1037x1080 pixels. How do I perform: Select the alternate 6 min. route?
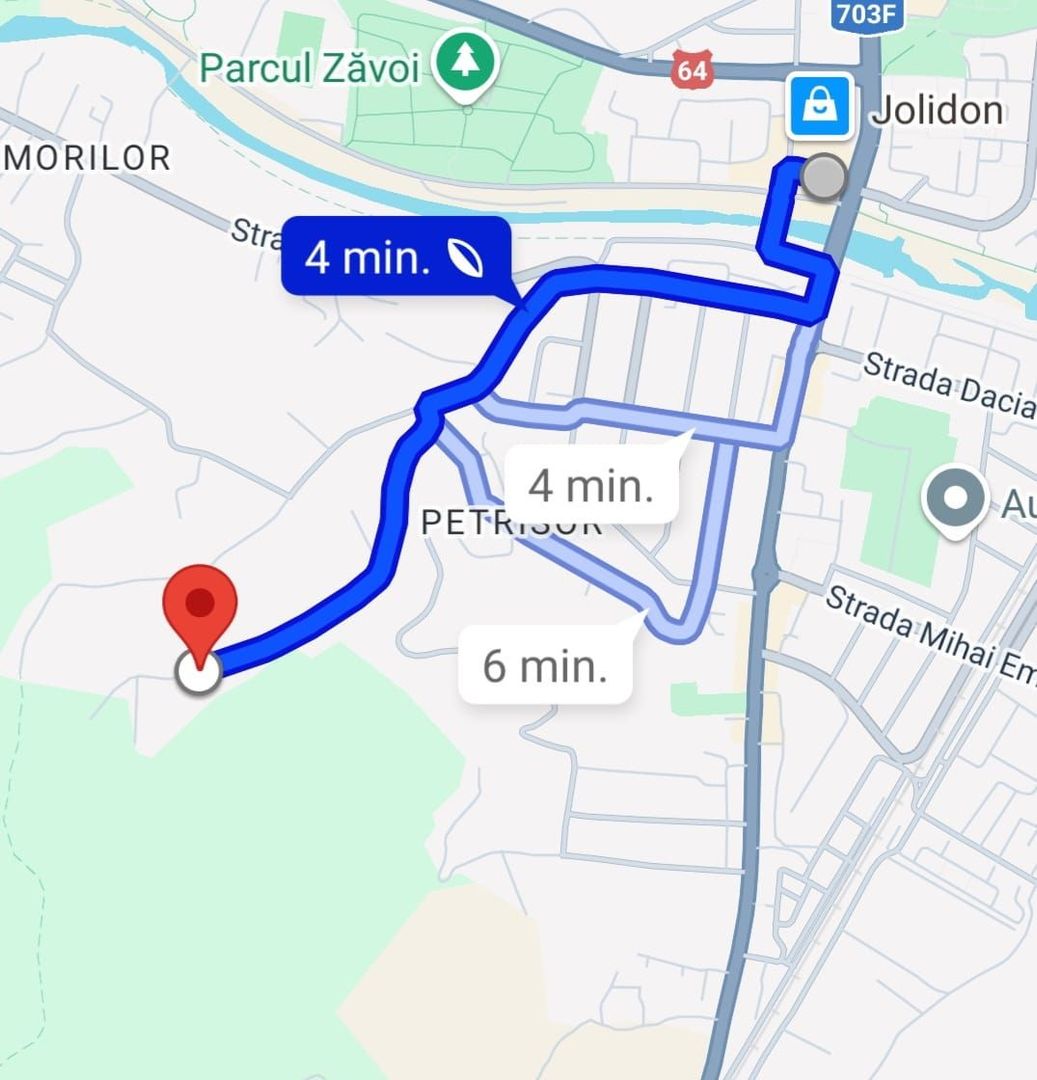pyautogui.click(x=545, y=666)
